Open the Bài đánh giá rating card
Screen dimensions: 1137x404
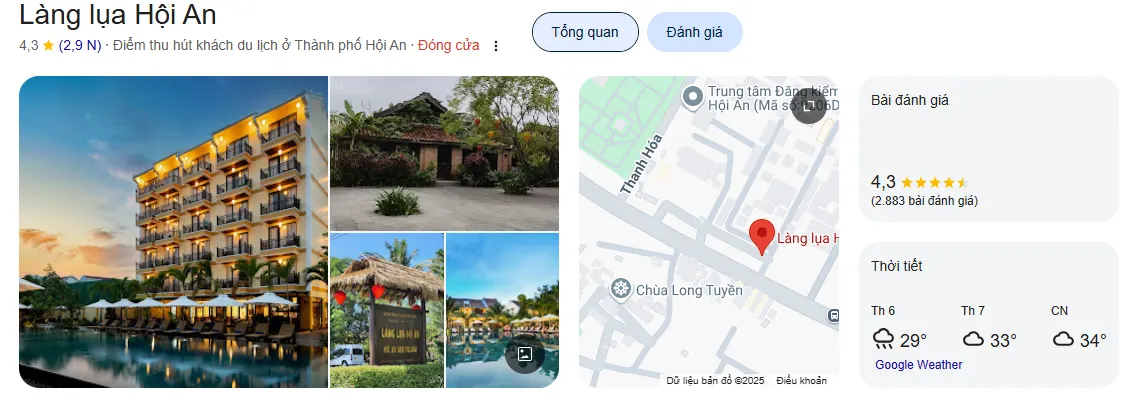[x=988, y=149]
